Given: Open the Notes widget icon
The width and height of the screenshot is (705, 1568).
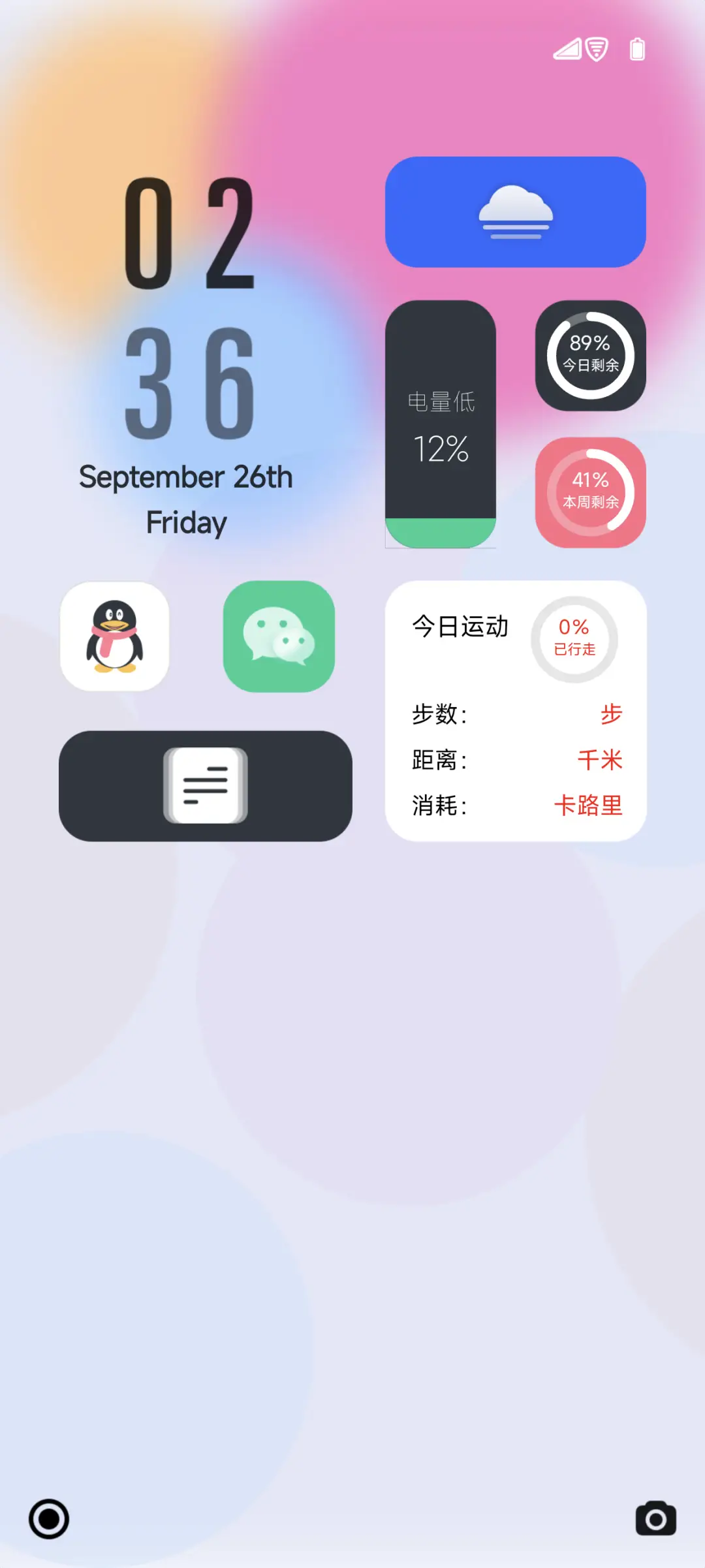Looking at the screenshot, I should 205,785.
